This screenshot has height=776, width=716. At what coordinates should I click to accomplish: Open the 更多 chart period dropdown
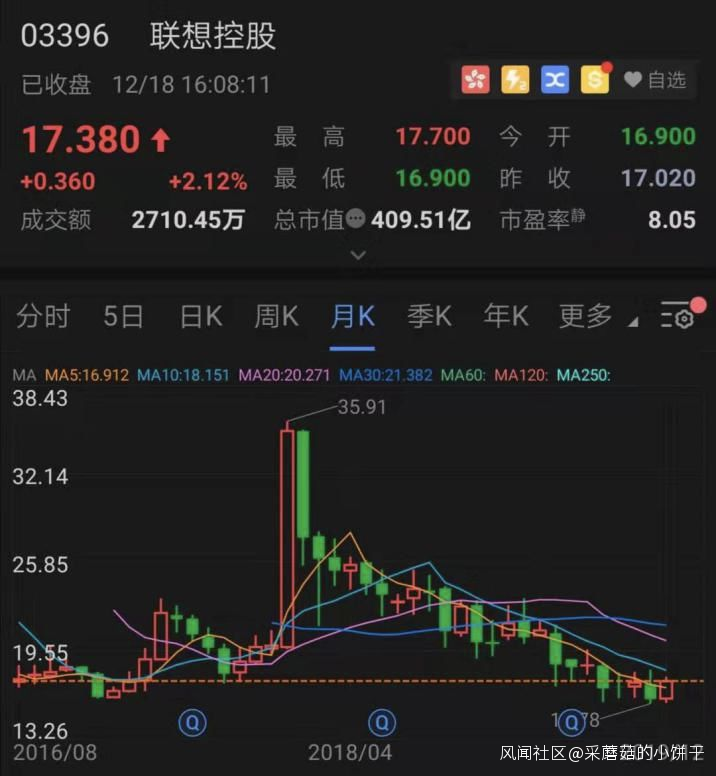592,317
